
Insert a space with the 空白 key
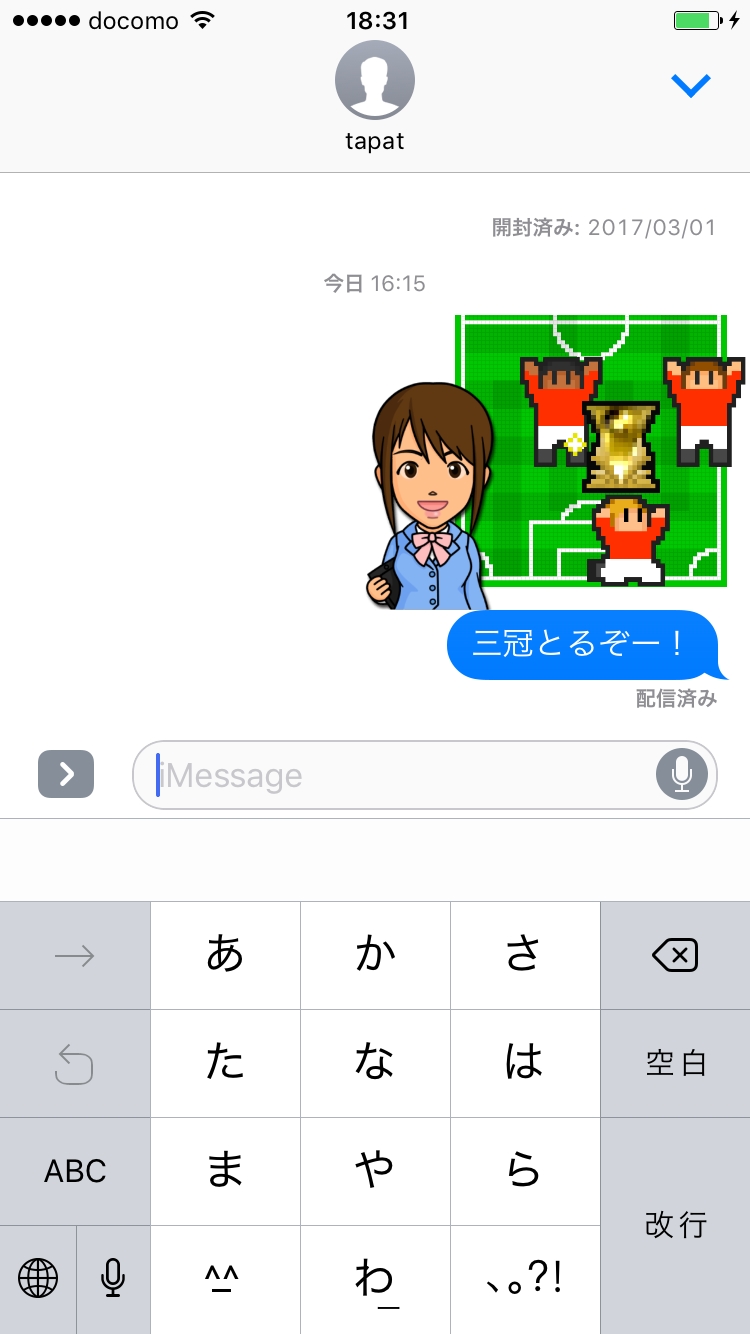(675, 1063)
